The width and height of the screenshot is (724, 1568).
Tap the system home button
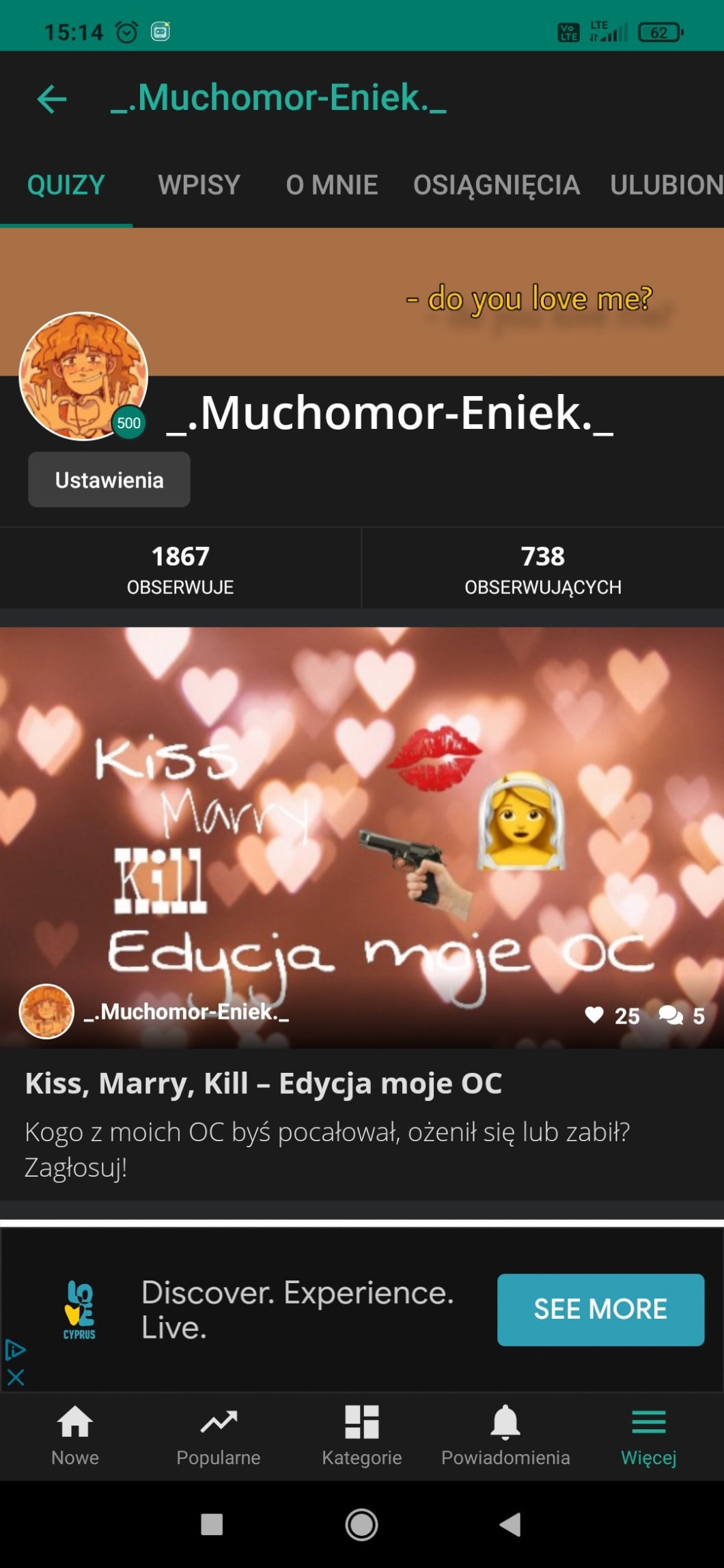pyautogui.click(x=361, y=1524)
